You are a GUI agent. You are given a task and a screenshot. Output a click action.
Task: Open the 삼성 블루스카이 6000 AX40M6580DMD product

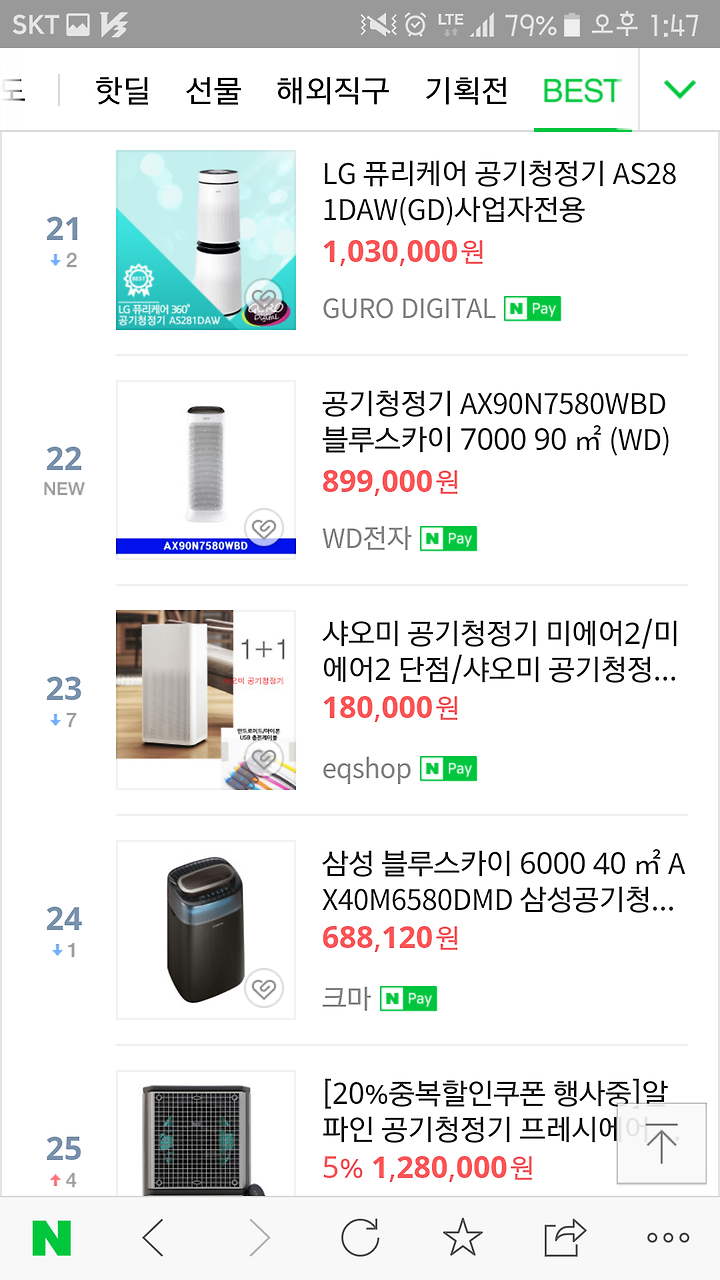503,881
